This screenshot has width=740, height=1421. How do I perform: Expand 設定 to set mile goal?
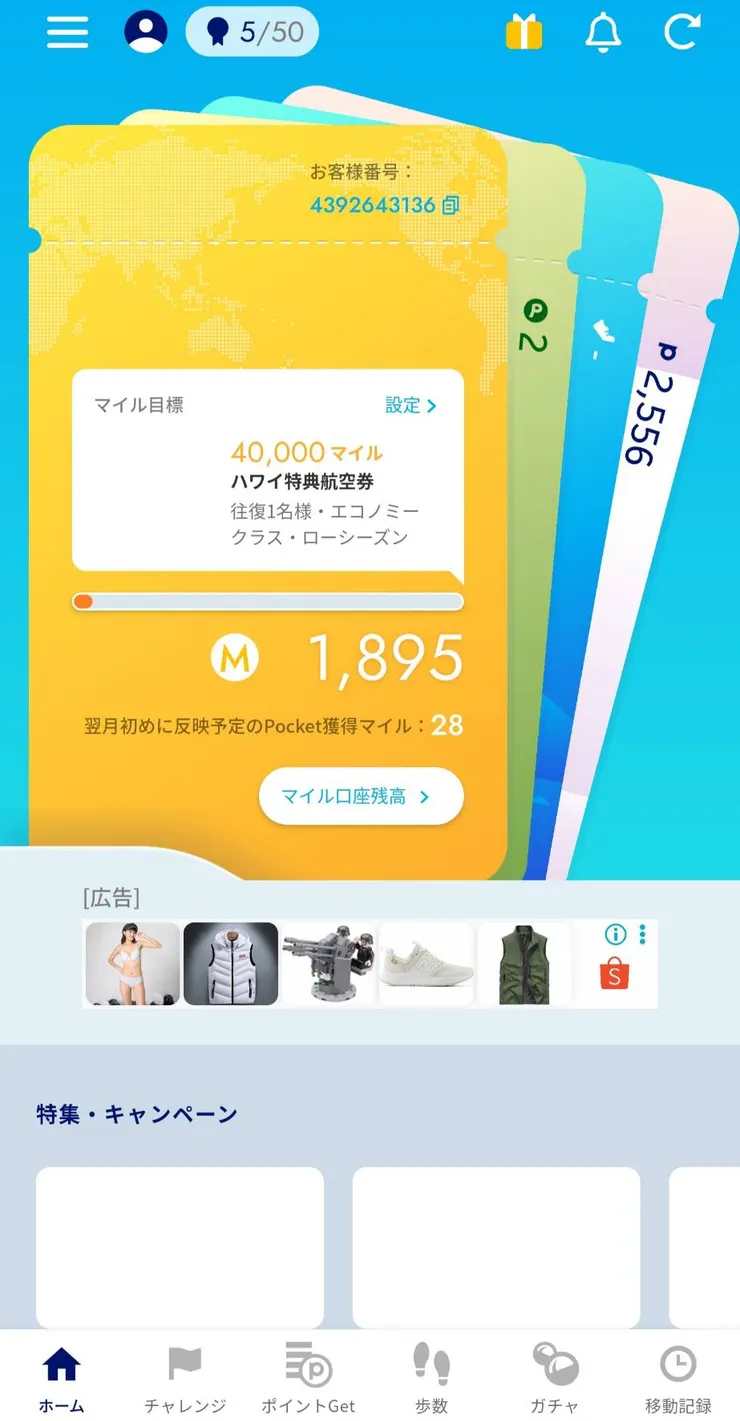pos(410,405)
